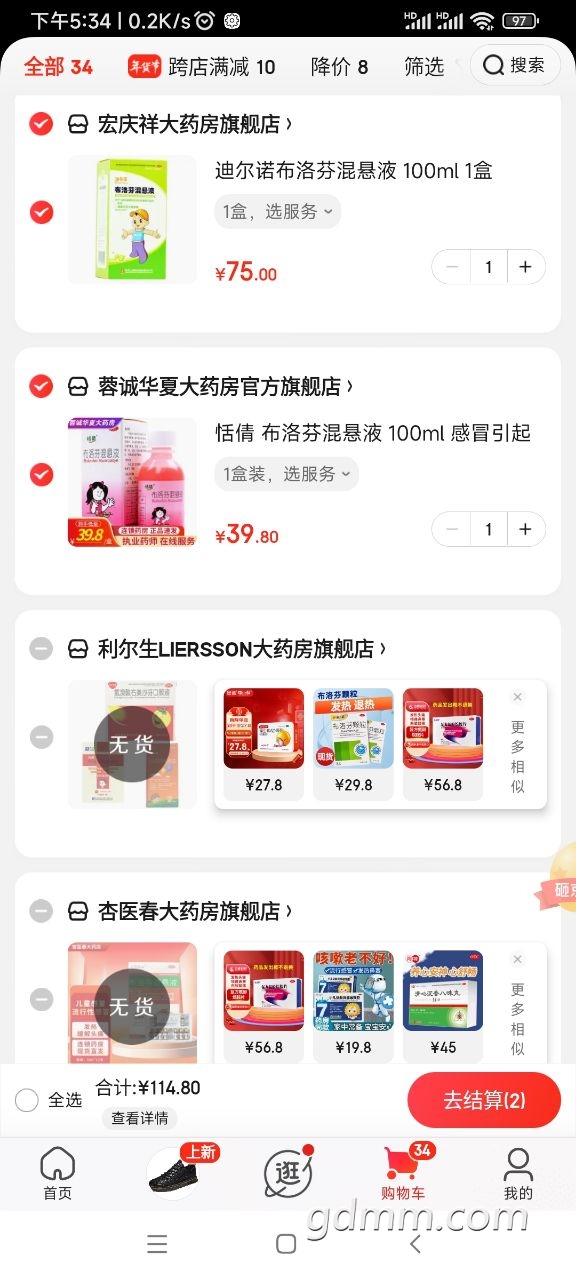Expand the 1盒装，选服务 option dropdown
This screenshot has width=576, height=1280.
pyautogui.click(x=287, y=474)
